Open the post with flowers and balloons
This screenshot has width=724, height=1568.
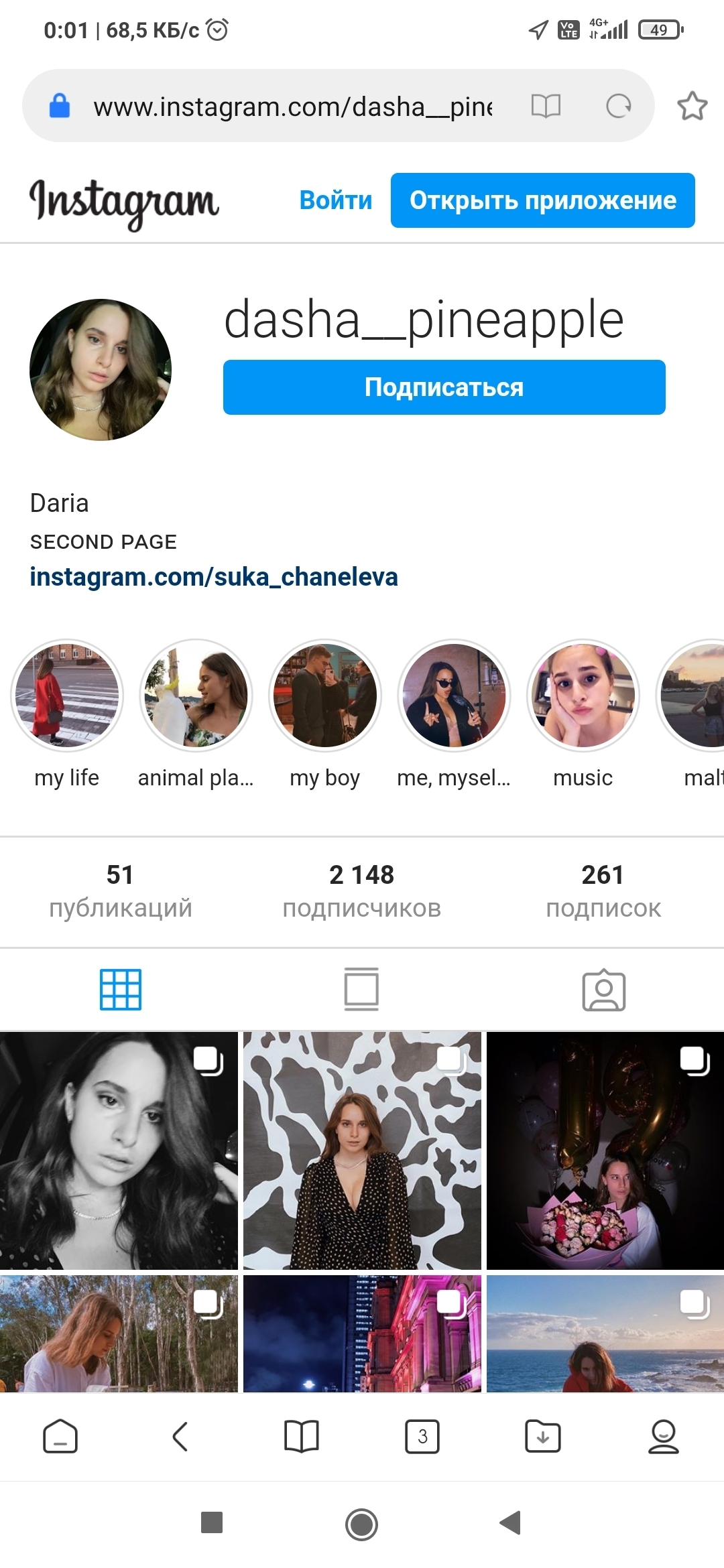click(605, 1151)
